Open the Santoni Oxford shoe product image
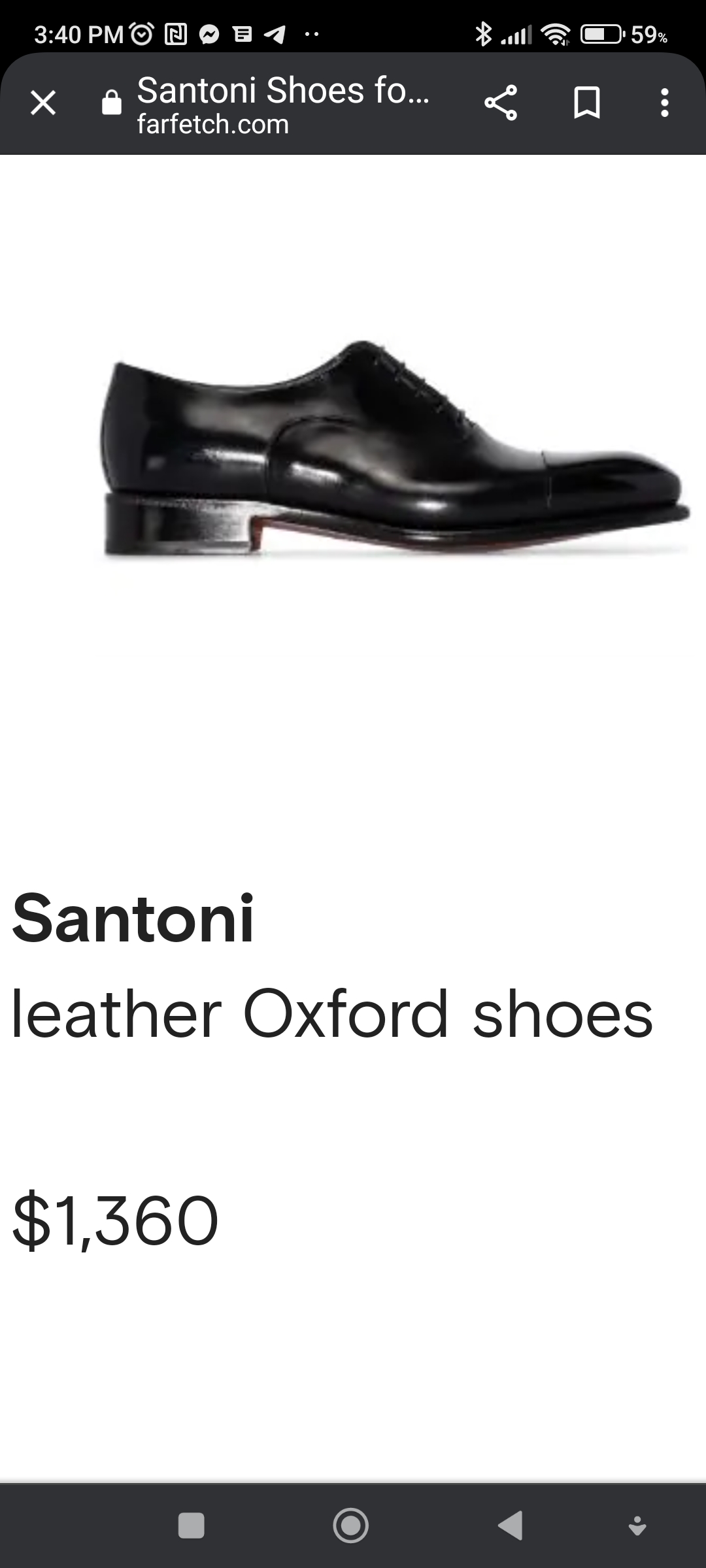Image resolution: width=706 pixels, height=1568 pixels. point(394,449)
